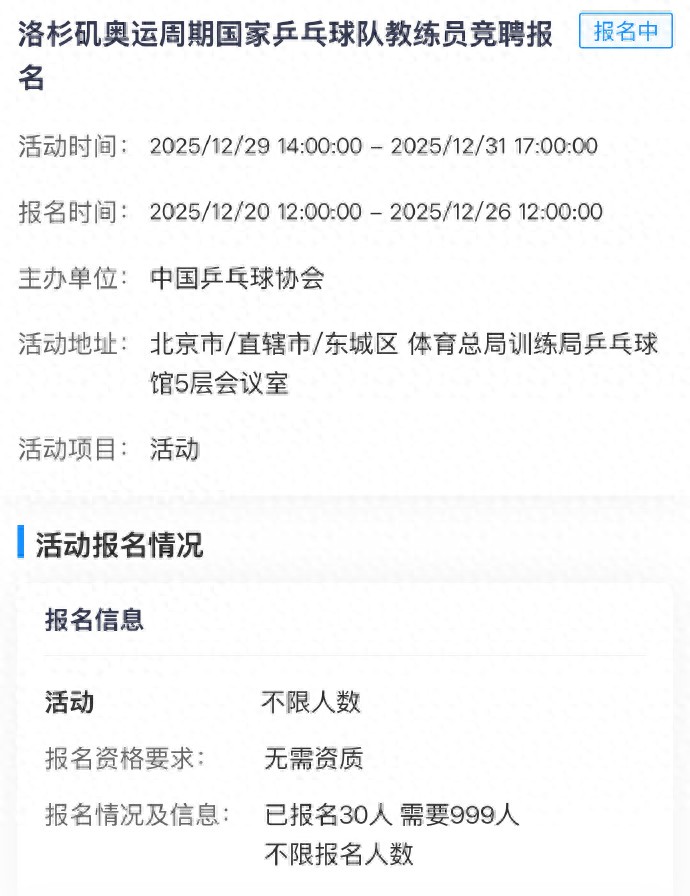Tap the 报名中 status button
This screenshot has width=690, height=896.
pos(626,32)
